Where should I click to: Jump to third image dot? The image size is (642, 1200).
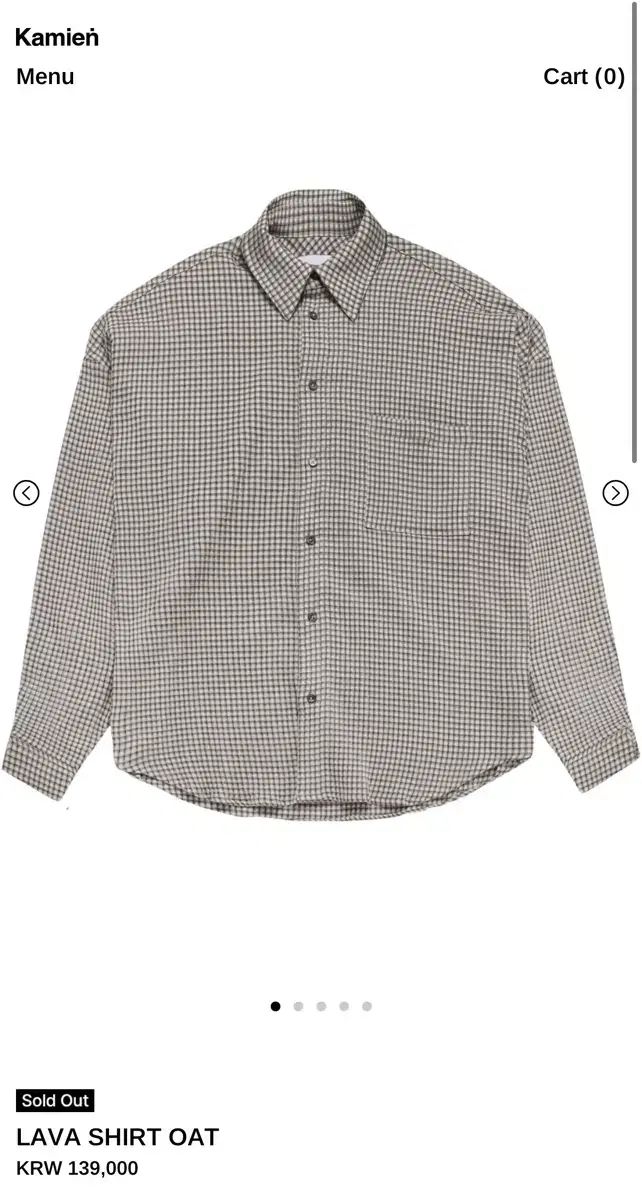(321, 1006)
